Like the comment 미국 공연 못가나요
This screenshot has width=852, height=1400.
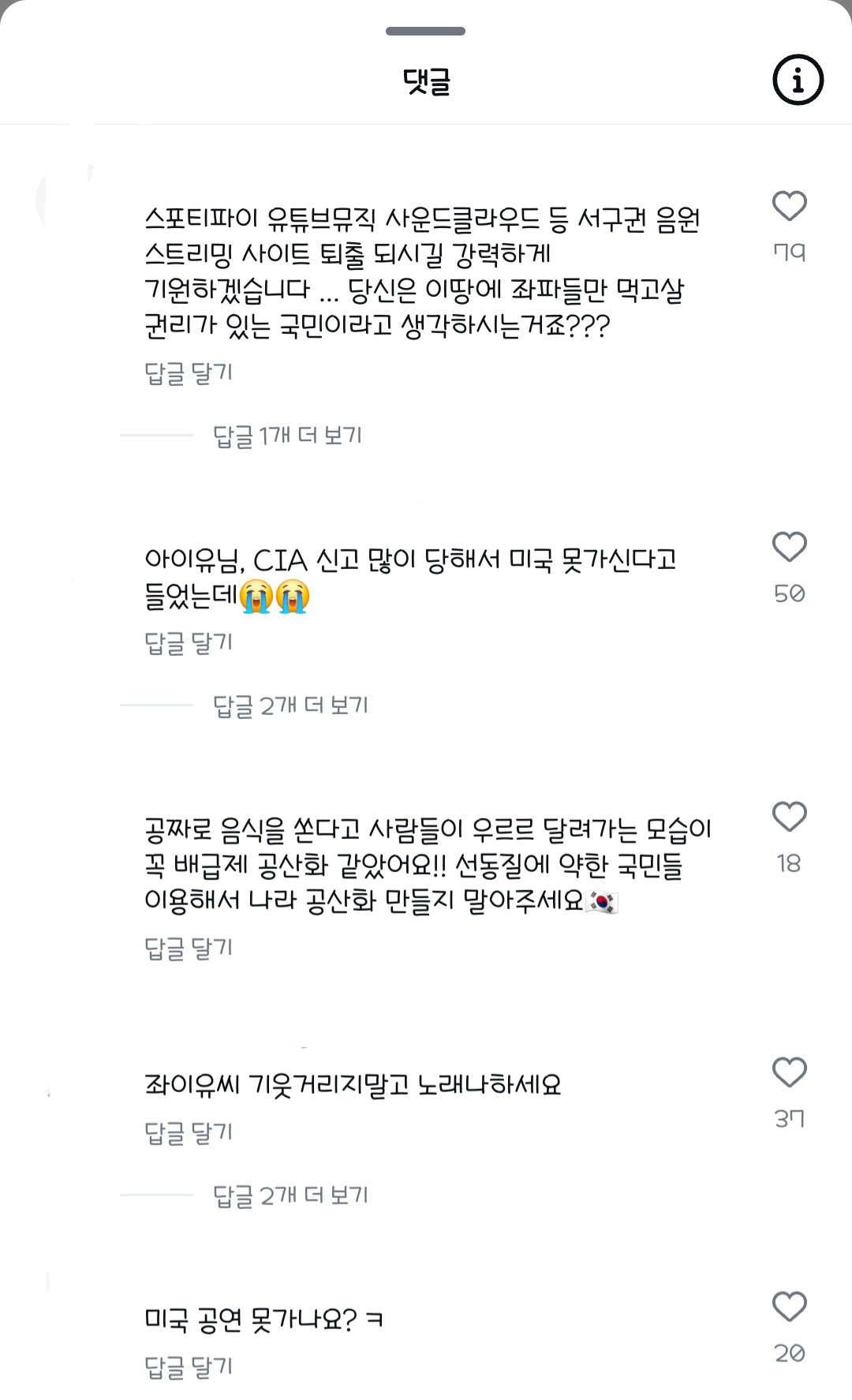(x=789, y=1307)
